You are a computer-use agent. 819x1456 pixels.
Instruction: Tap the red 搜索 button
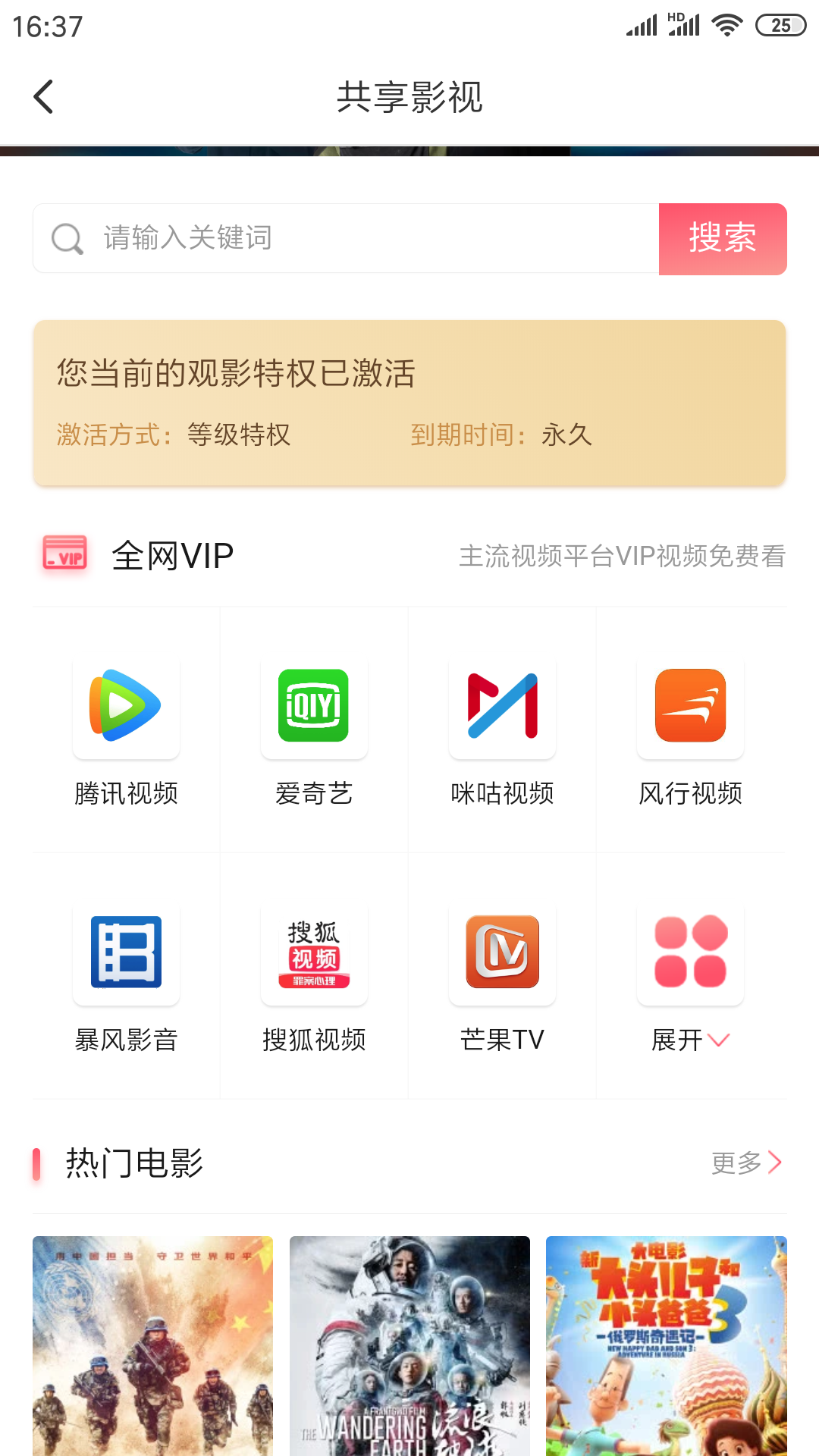click(722, 239)
